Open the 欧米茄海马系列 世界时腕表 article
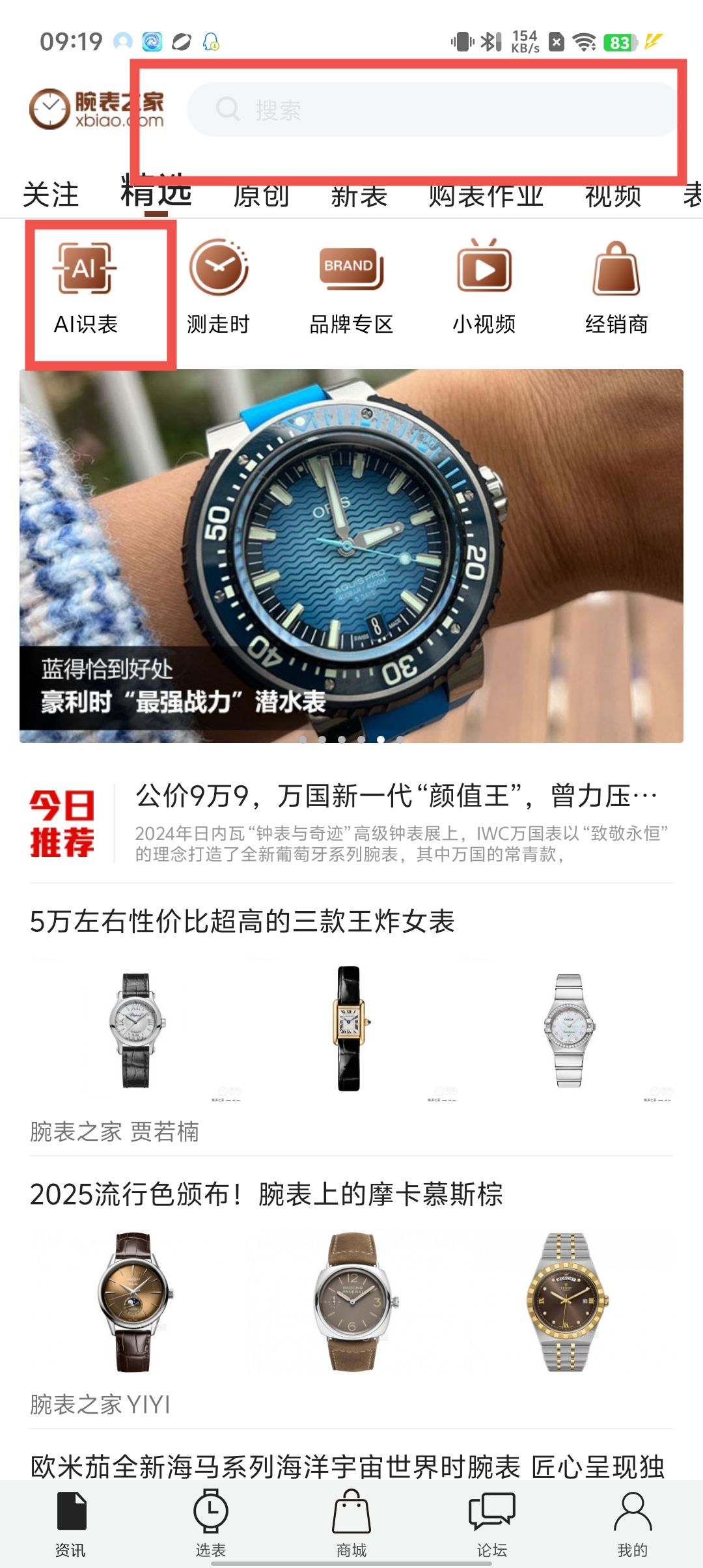This screenshot has width=703, height=1568. [348, 1465]
